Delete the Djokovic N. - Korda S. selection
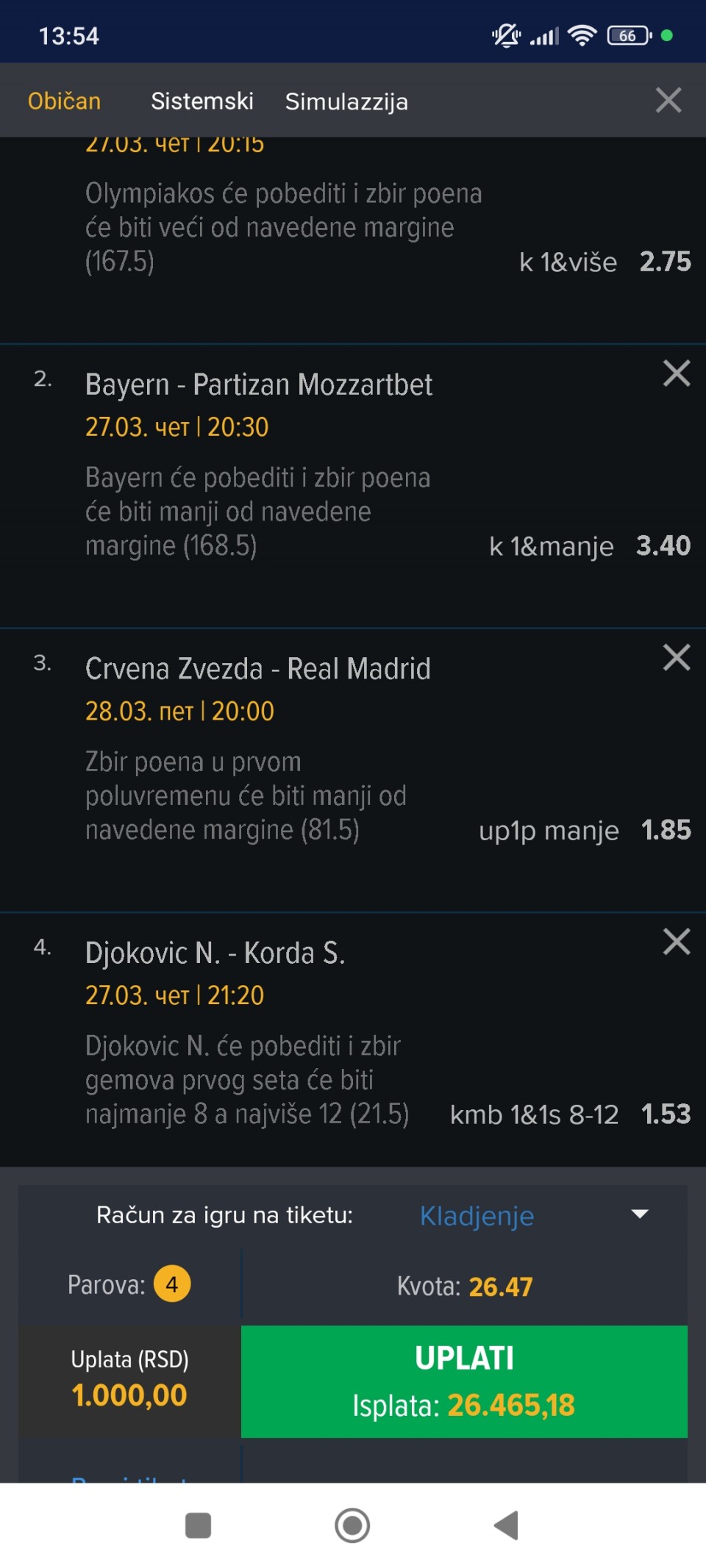706x1568 pixels. click(676, 941)
